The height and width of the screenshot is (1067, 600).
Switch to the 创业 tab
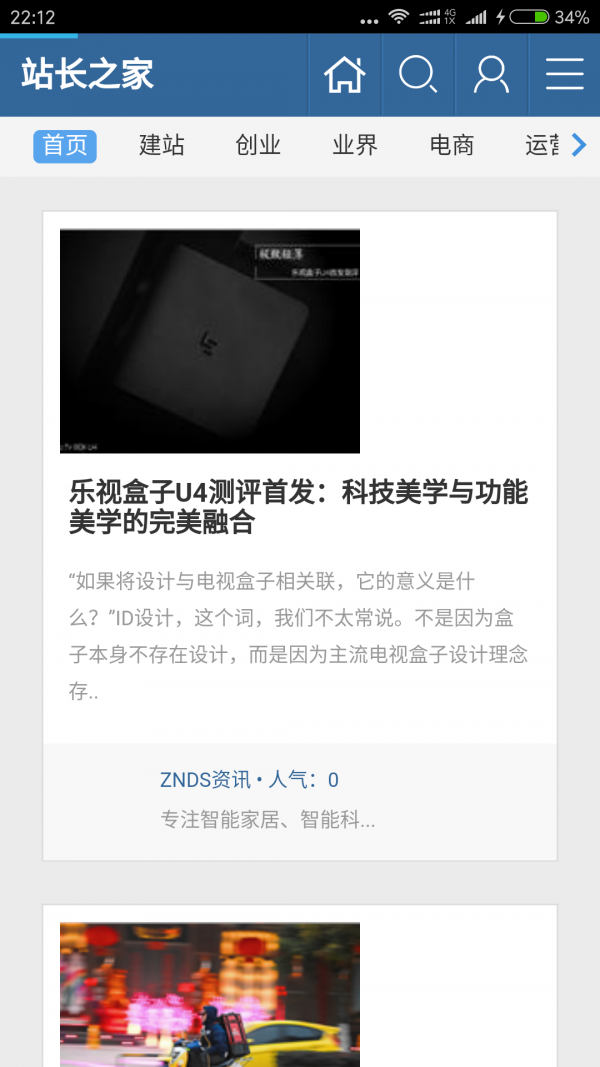258,146
